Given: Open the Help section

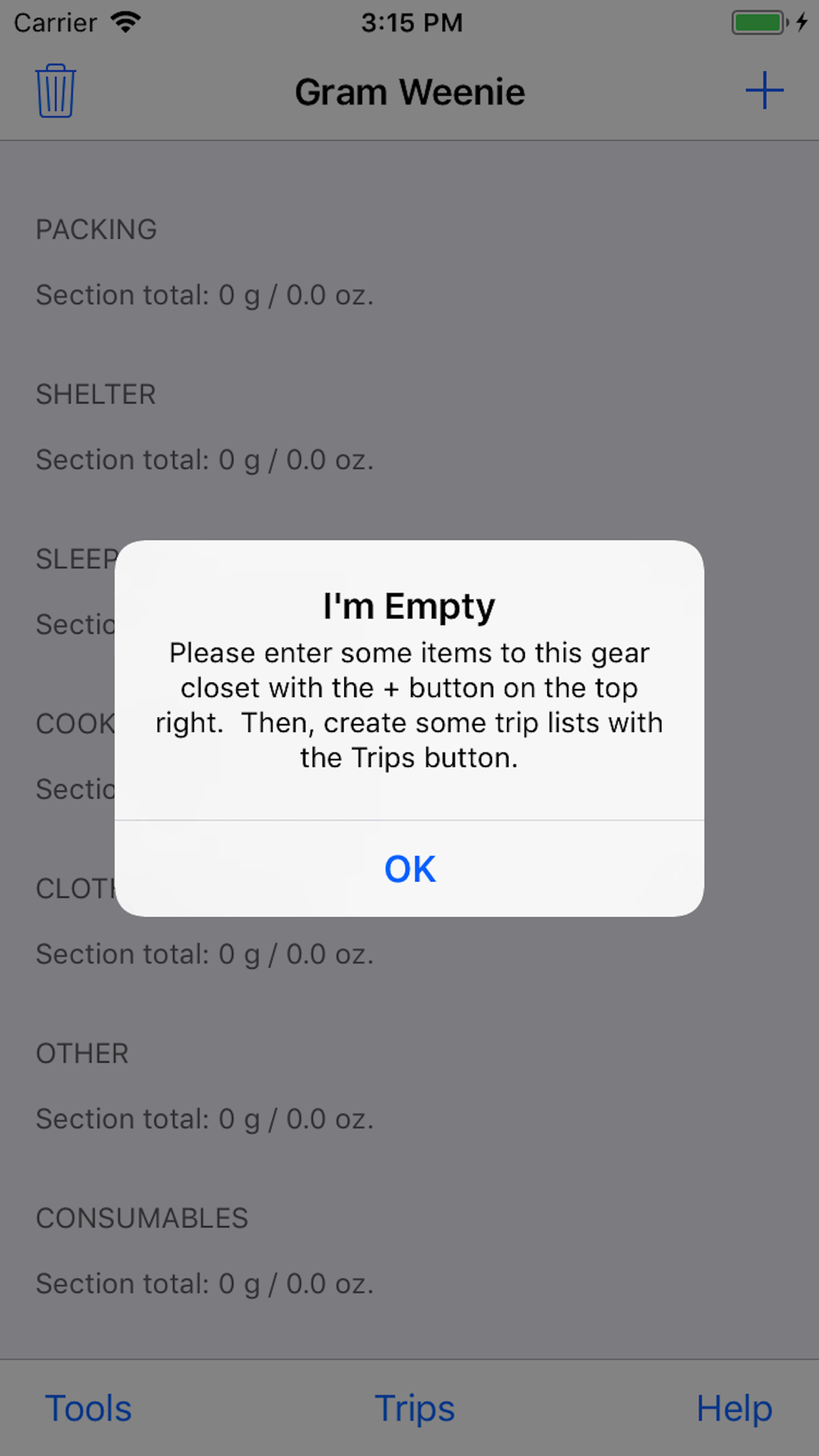Looking at the screenshot, I should 734,1409.
